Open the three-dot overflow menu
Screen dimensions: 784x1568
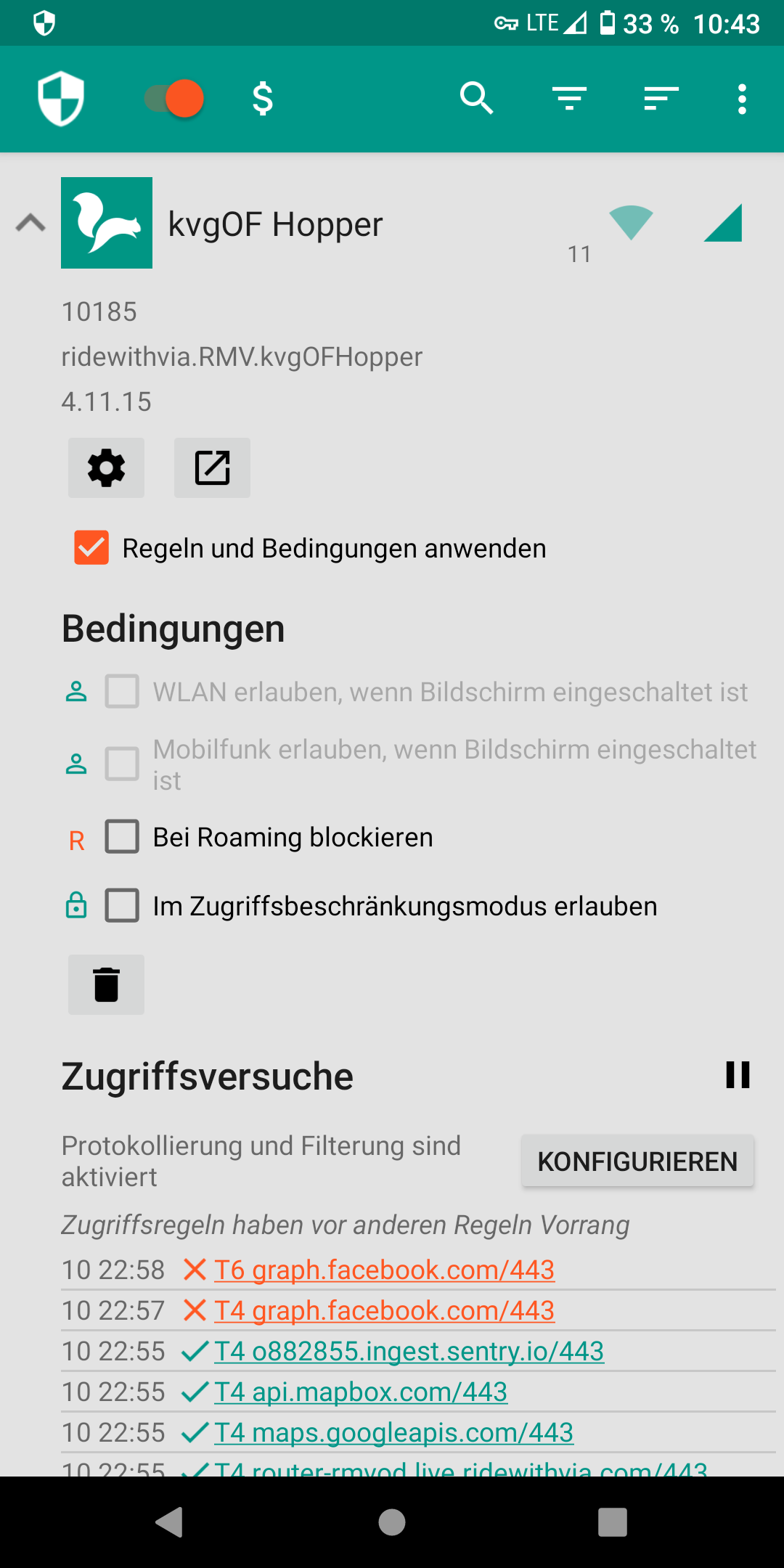[742, 99]
